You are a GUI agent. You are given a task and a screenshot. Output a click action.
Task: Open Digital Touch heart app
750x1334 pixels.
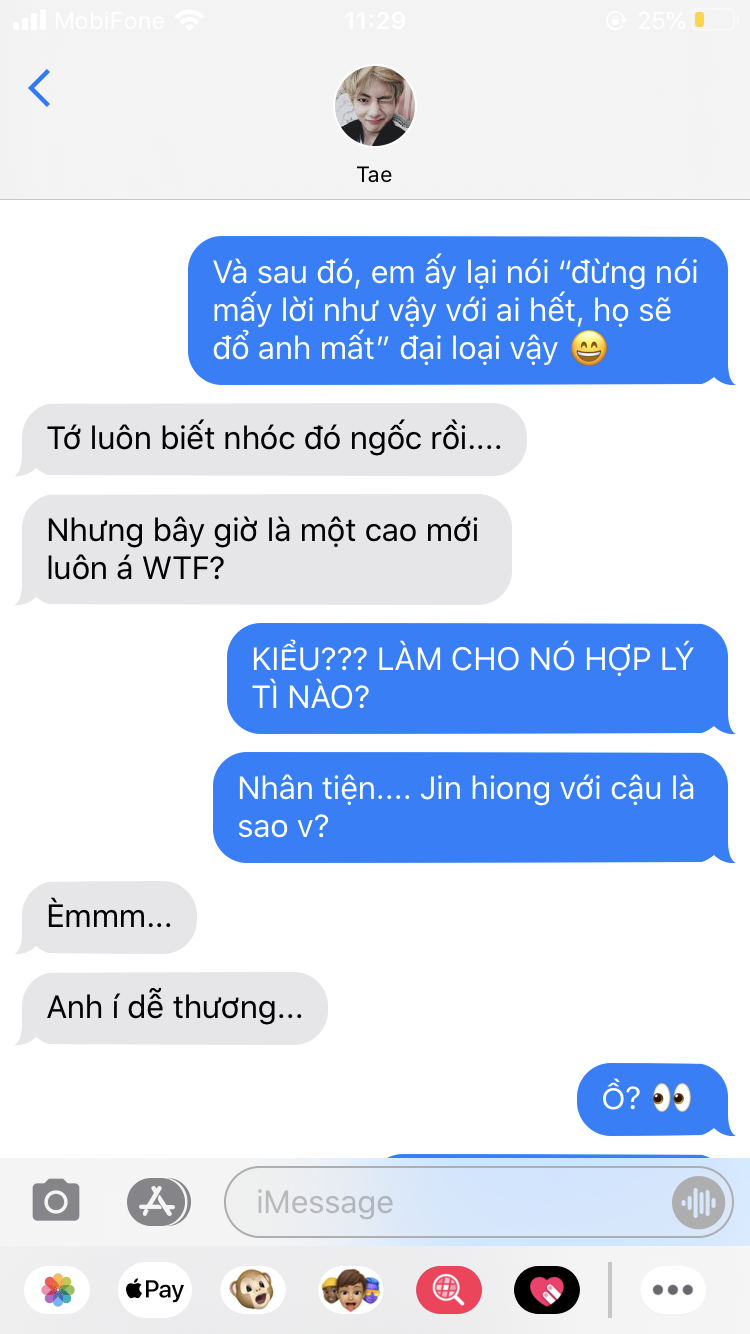point(547,1289)
